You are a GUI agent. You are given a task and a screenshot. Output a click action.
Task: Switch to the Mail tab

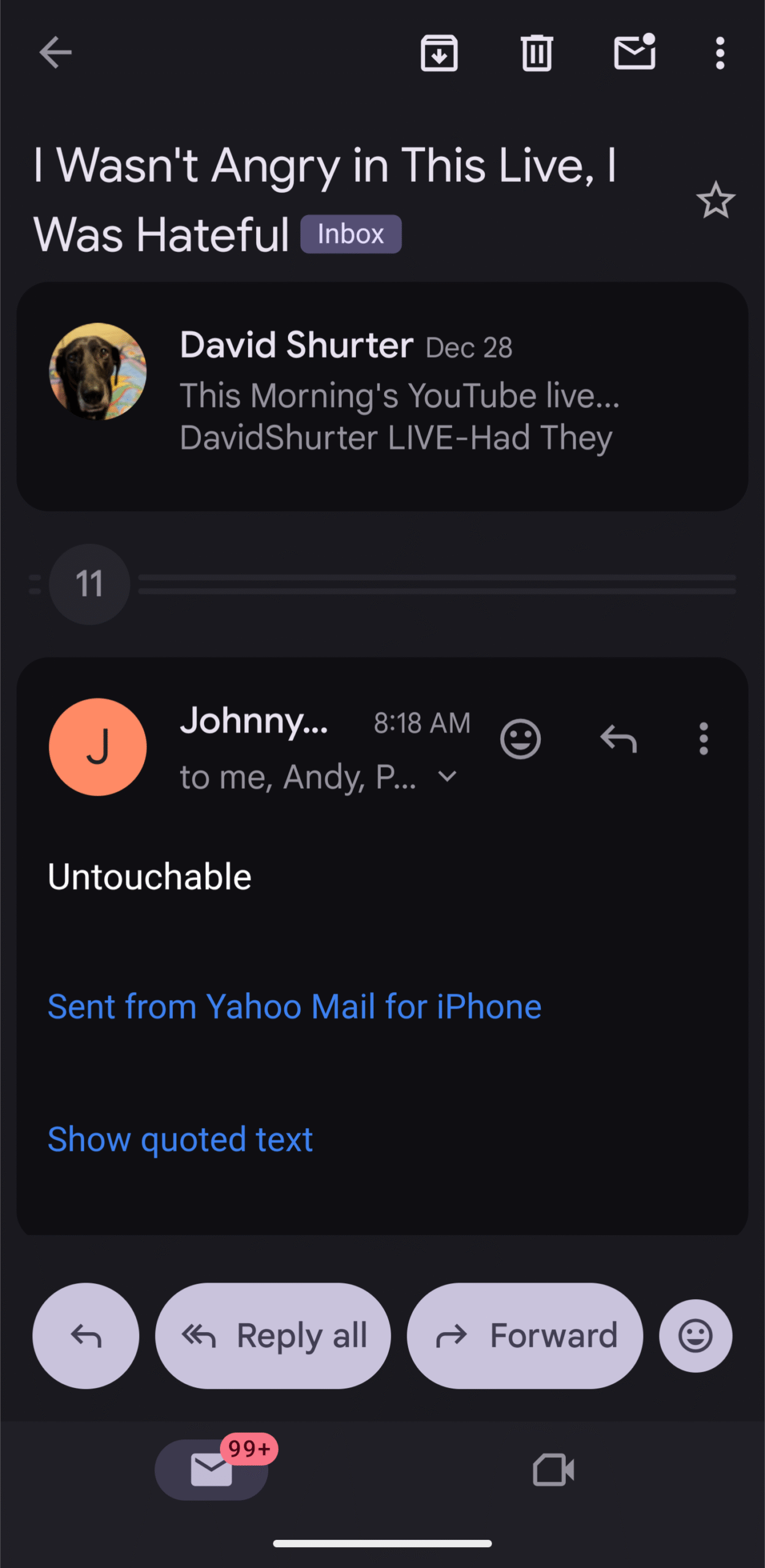[x=211, y=1470]
